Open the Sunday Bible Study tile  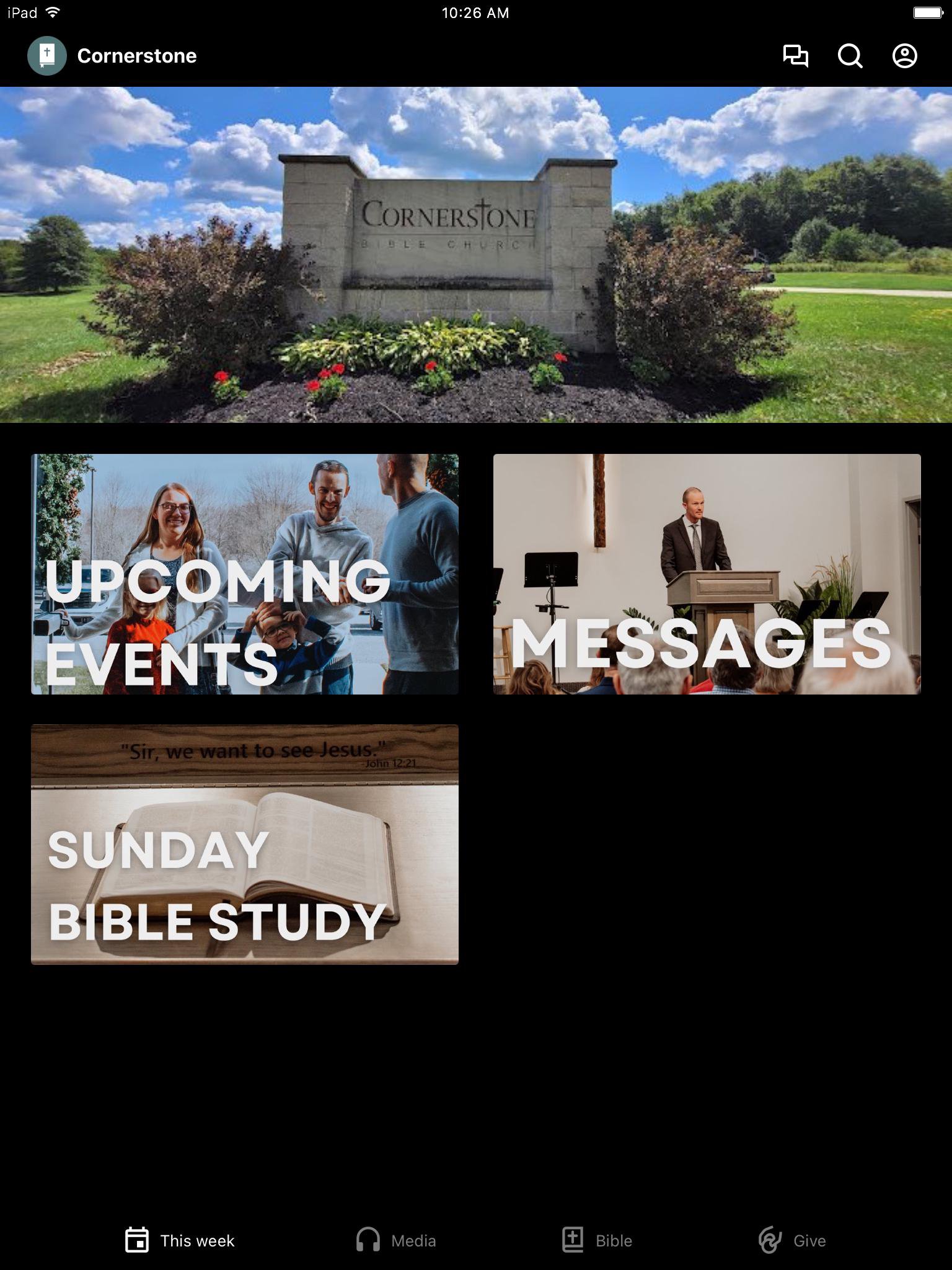coord(245,844)
